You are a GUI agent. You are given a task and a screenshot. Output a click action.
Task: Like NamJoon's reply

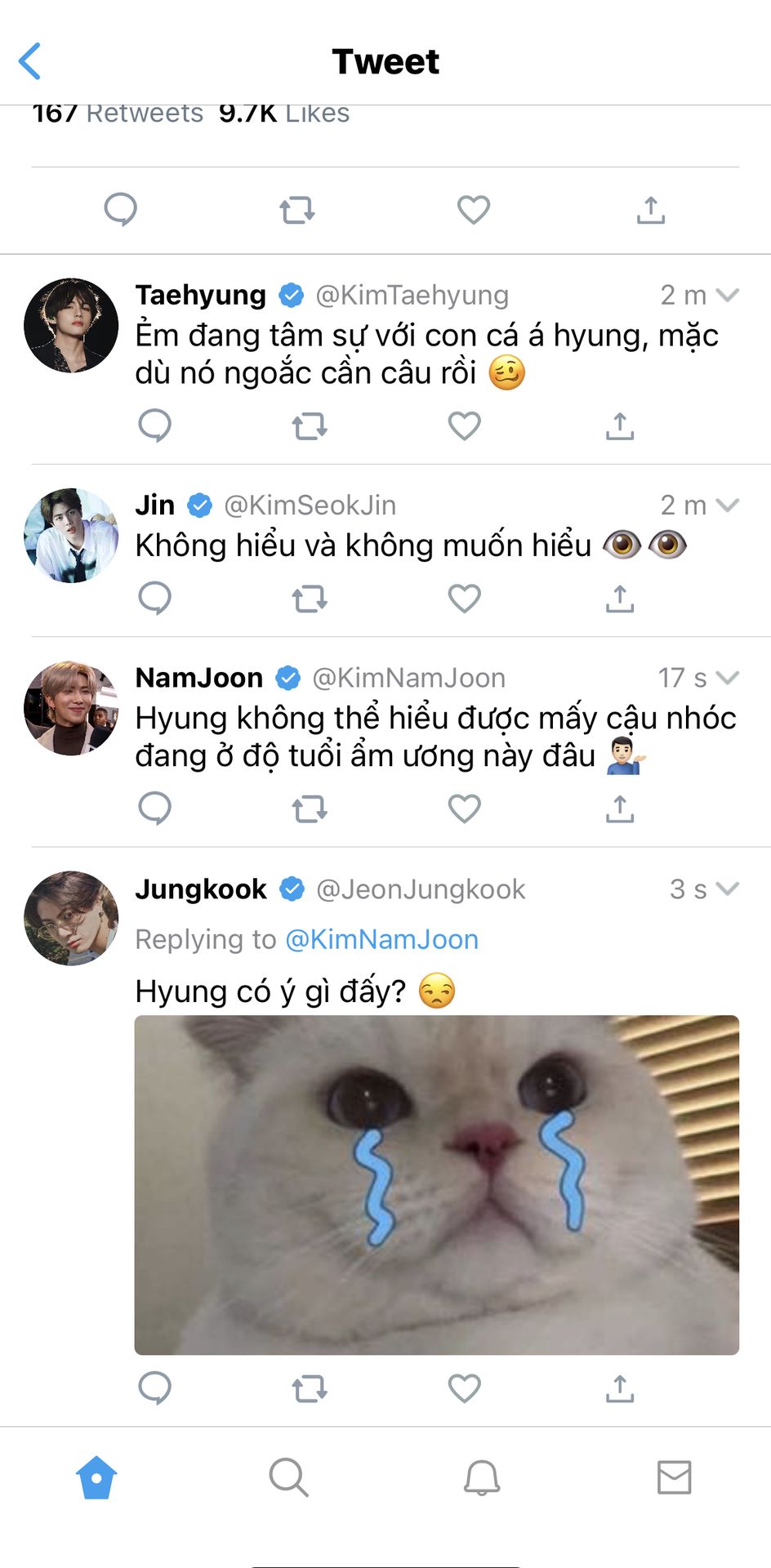click(464, 808)
